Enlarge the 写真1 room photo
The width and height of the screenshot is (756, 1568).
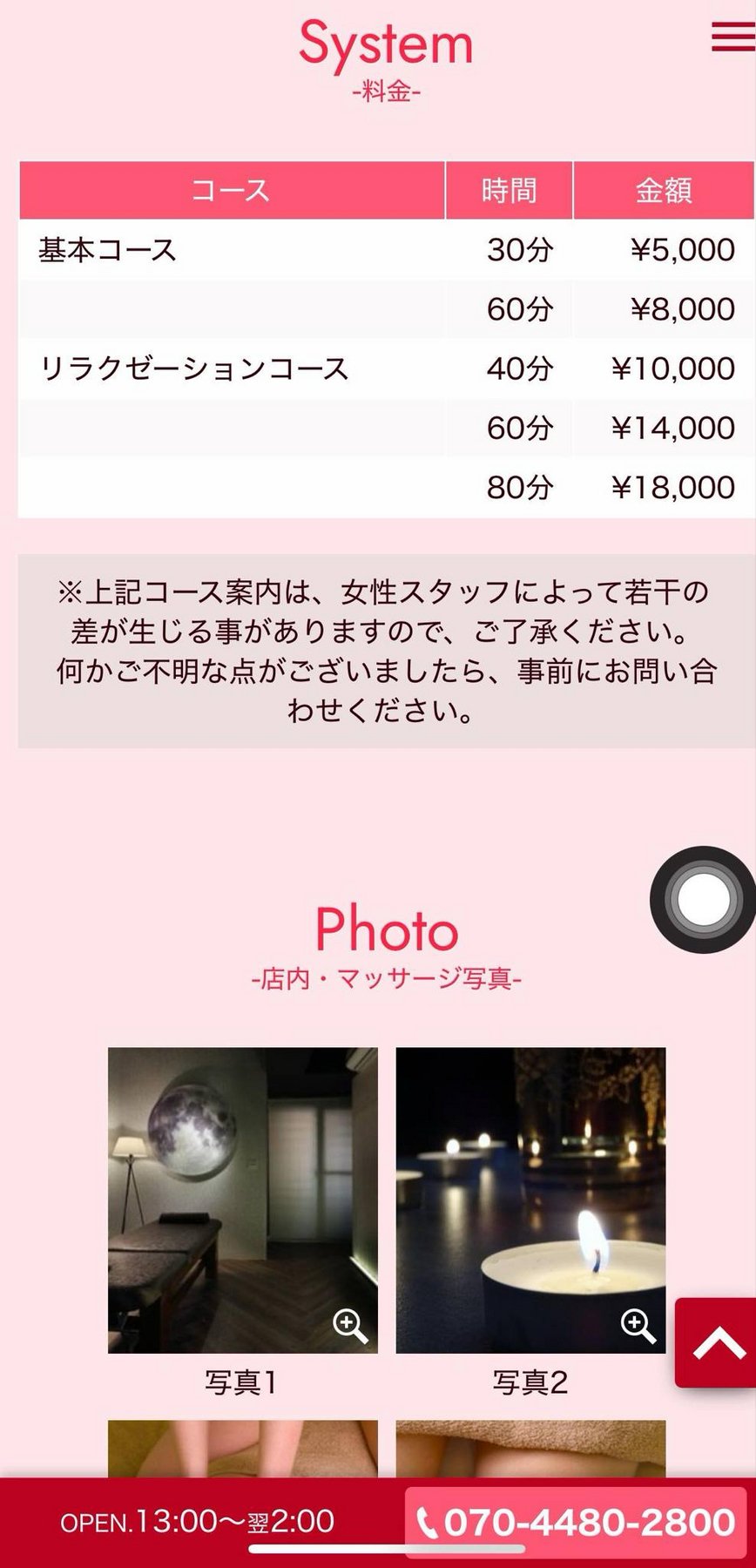click(x=243, y=1200)
